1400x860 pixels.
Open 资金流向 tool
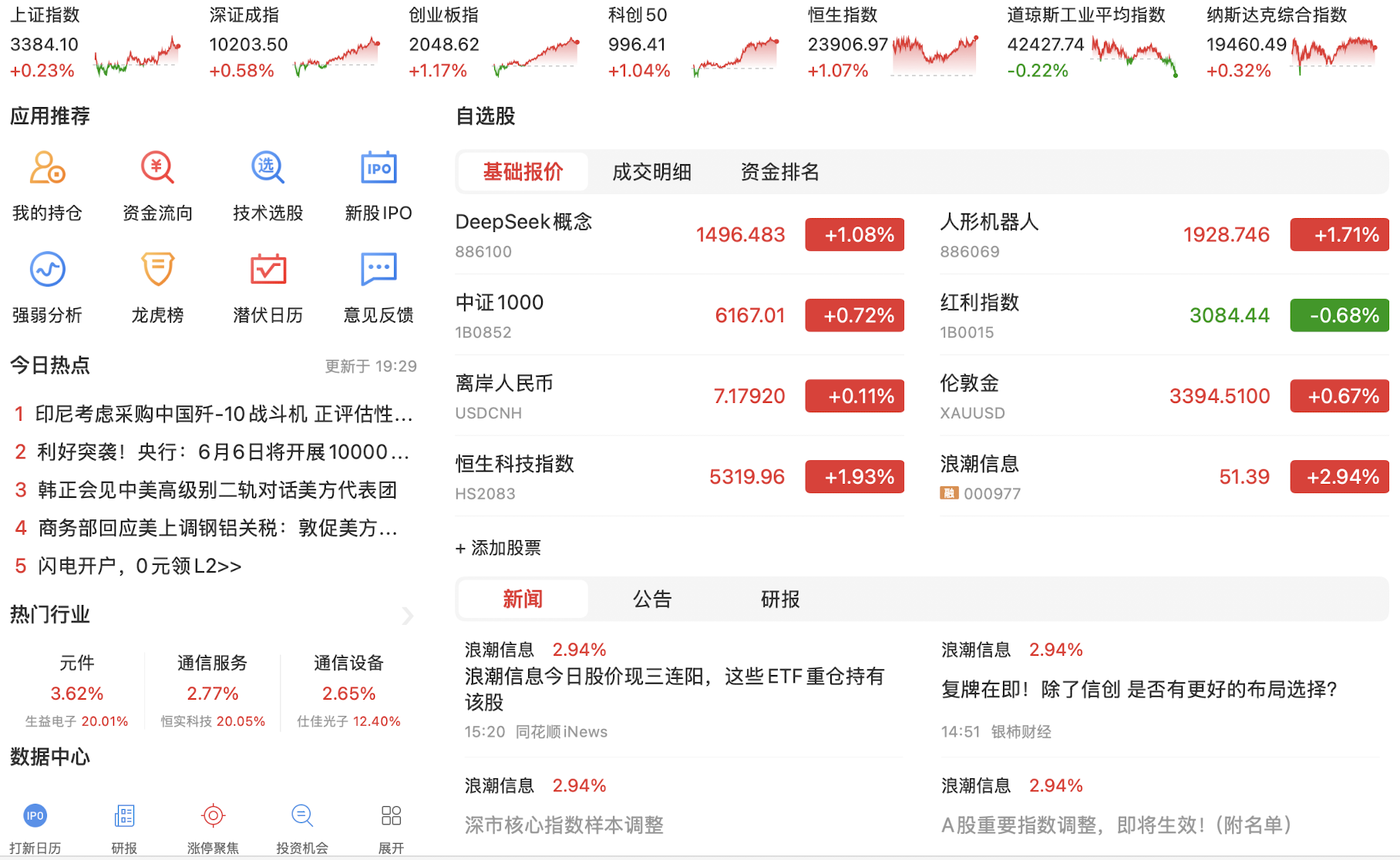[x=157, y=186]
